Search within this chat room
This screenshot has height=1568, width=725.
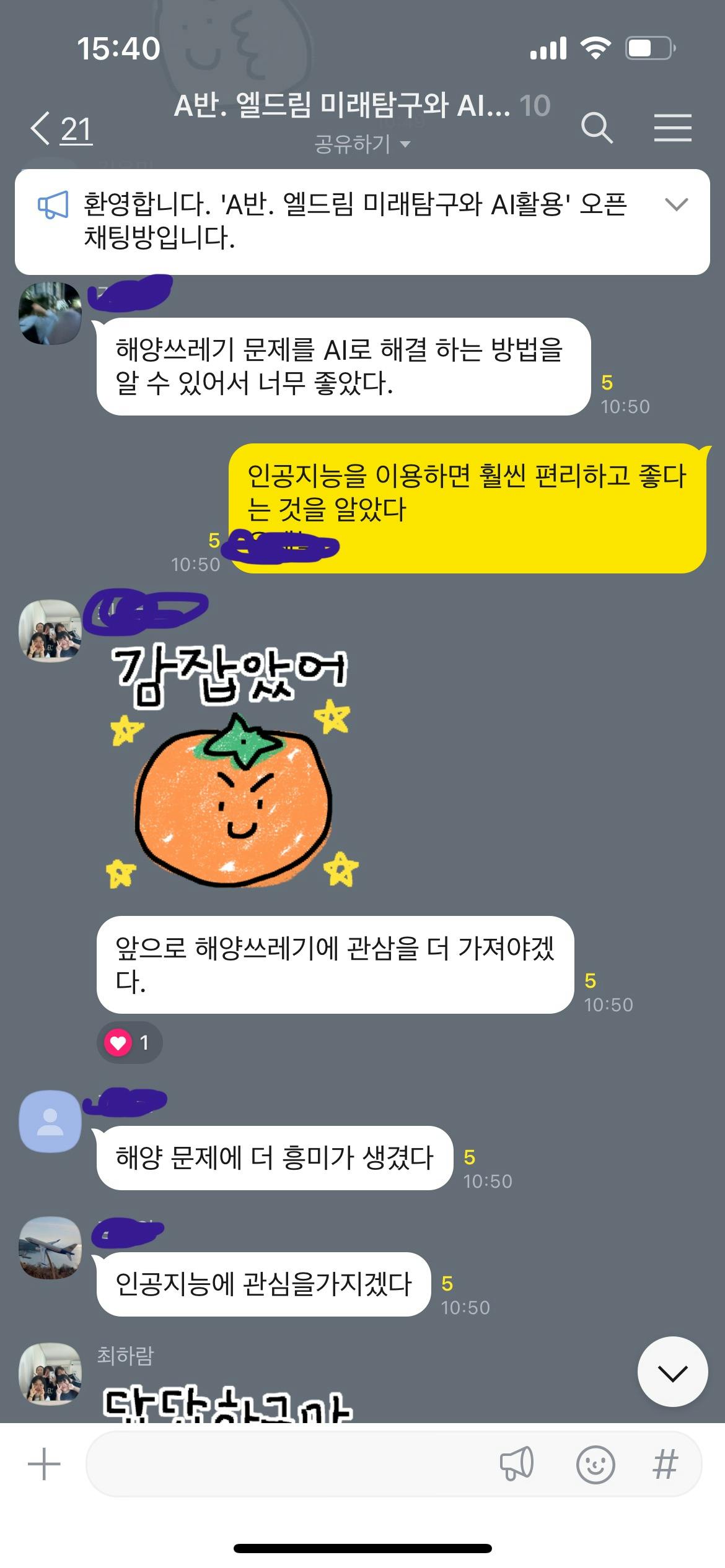point(596,128)
